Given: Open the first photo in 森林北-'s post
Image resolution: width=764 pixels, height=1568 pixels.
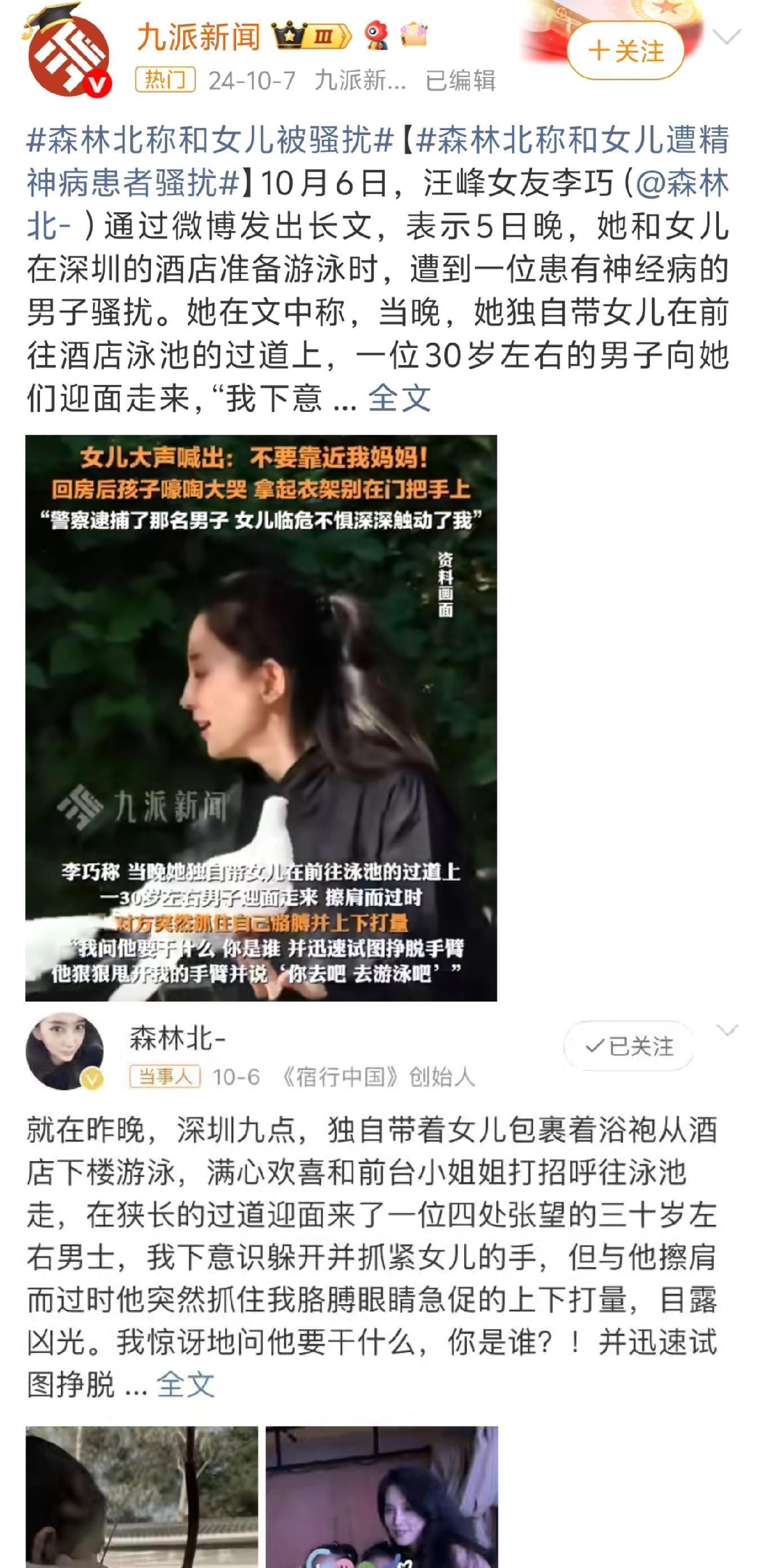Looking at the screenshot, I should pyautogui.click(x=142, y=1496).
